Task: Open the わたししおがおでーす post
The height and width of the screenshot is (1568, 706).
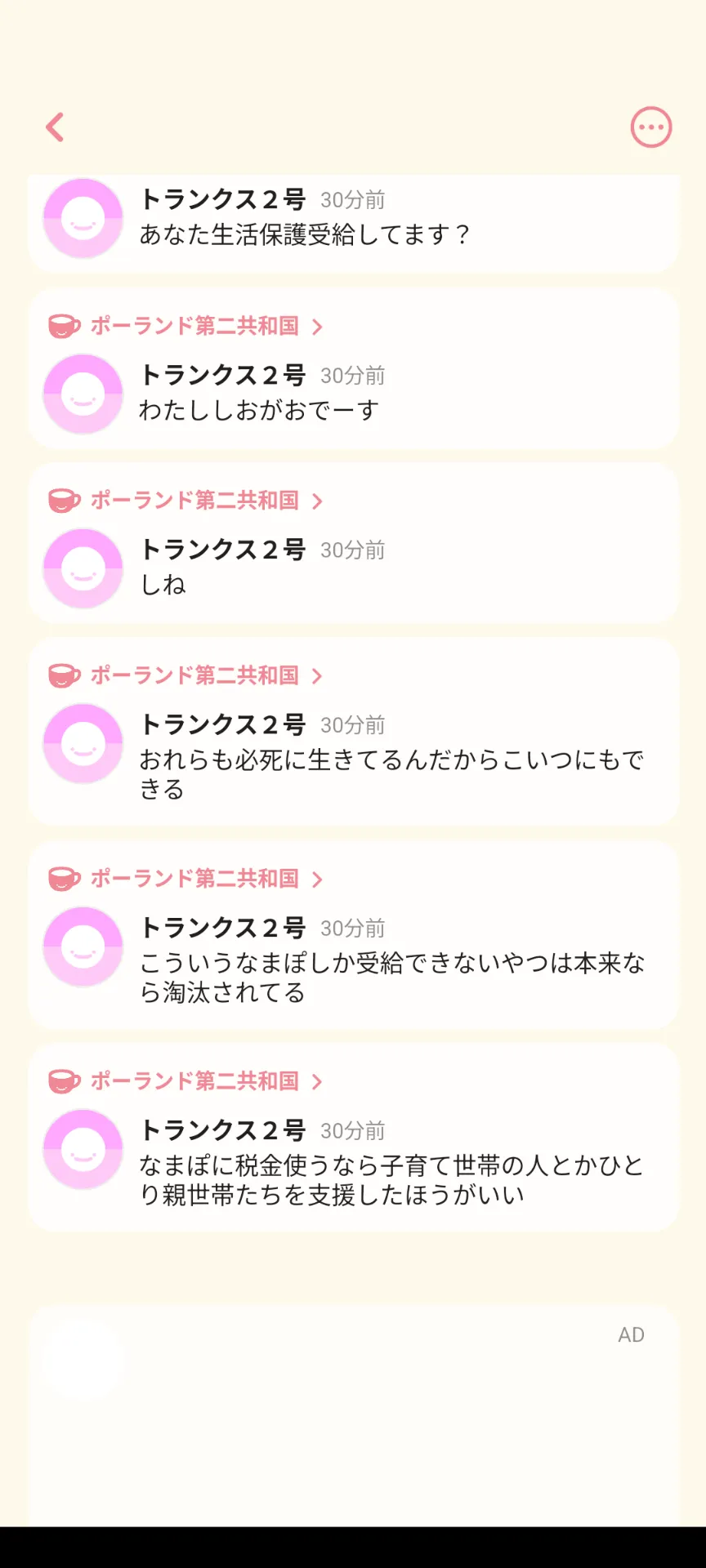Action: [259, 410]
